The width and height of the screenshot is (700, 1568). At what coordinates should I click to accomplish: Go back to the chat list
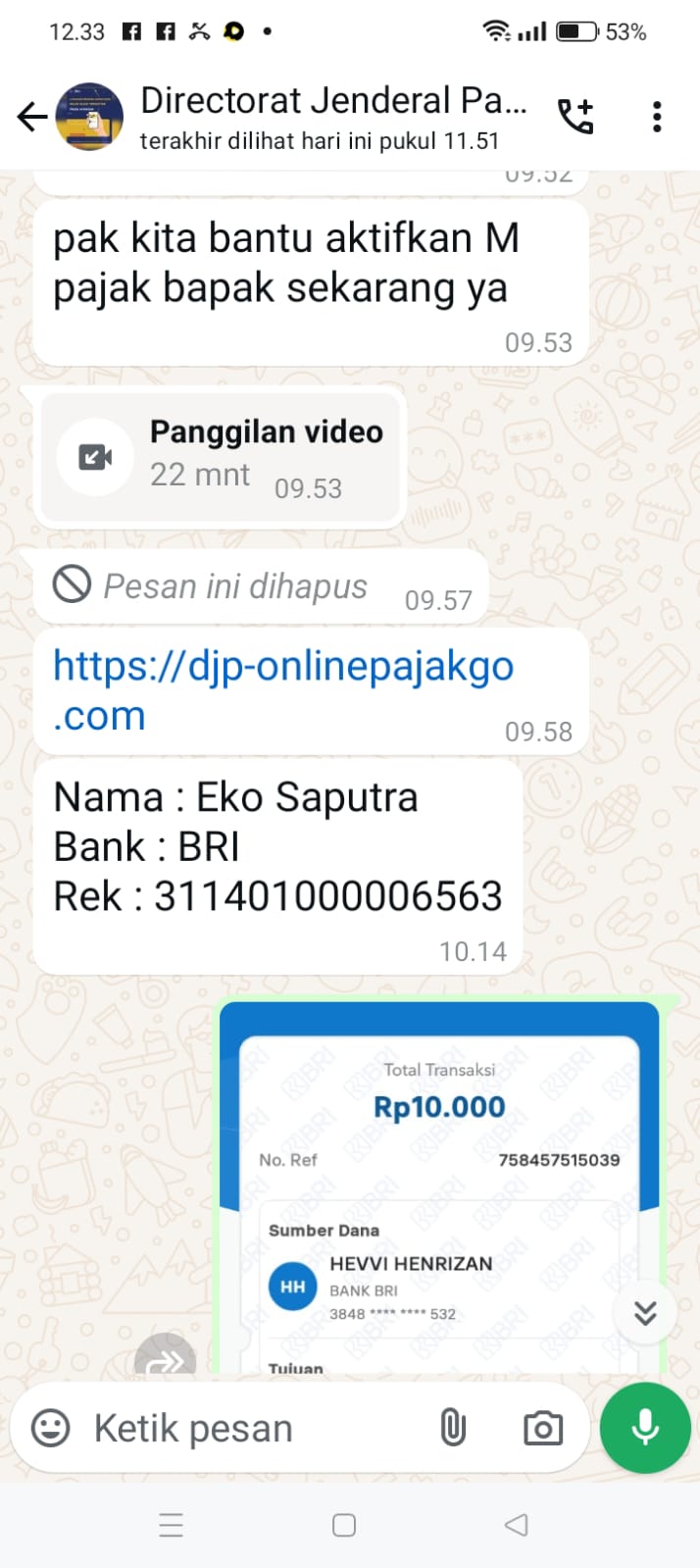click(31, 118)
